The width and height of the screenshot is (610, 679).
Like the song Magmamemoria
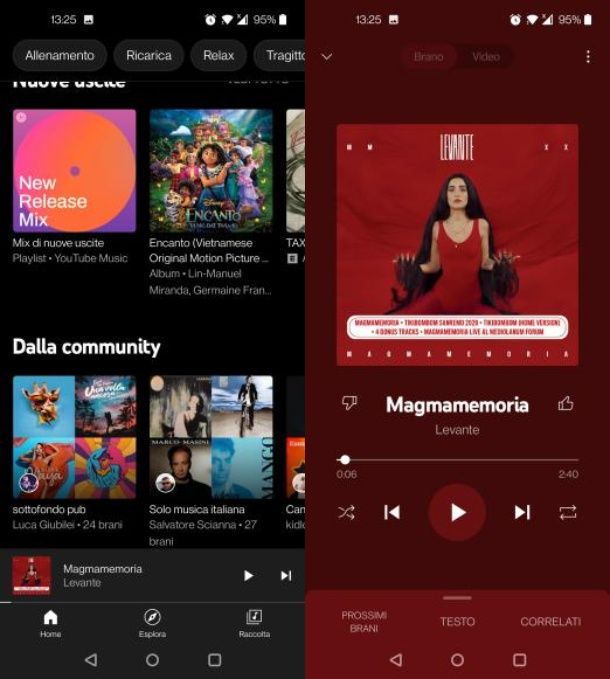tap(566, 403)
